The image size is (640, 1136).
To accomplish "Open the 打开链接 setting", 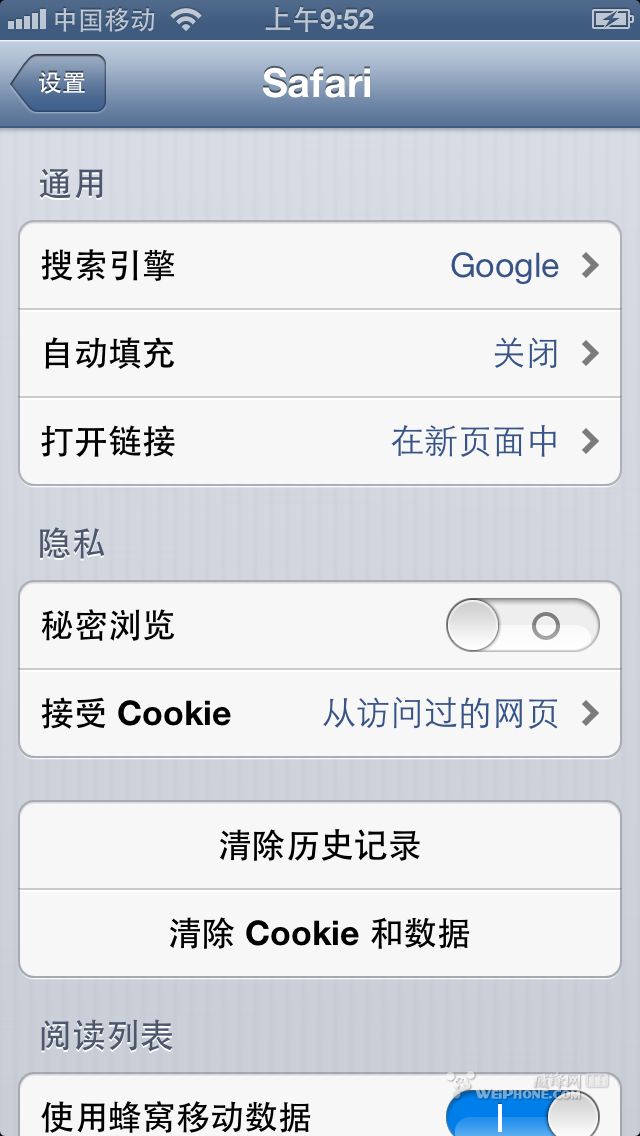I will tap(320, 441).
